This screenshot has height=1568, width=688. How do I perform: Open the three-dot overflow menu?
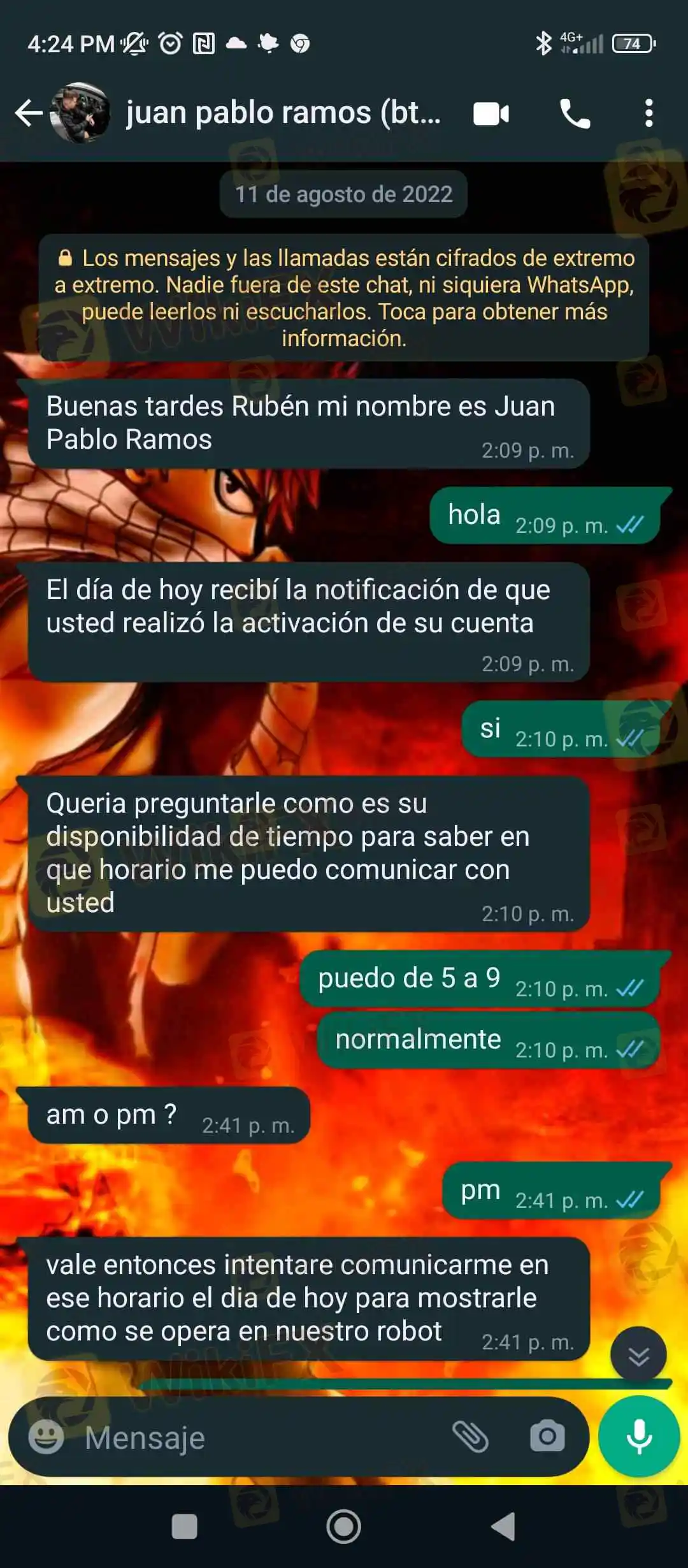tap(649, 113)
